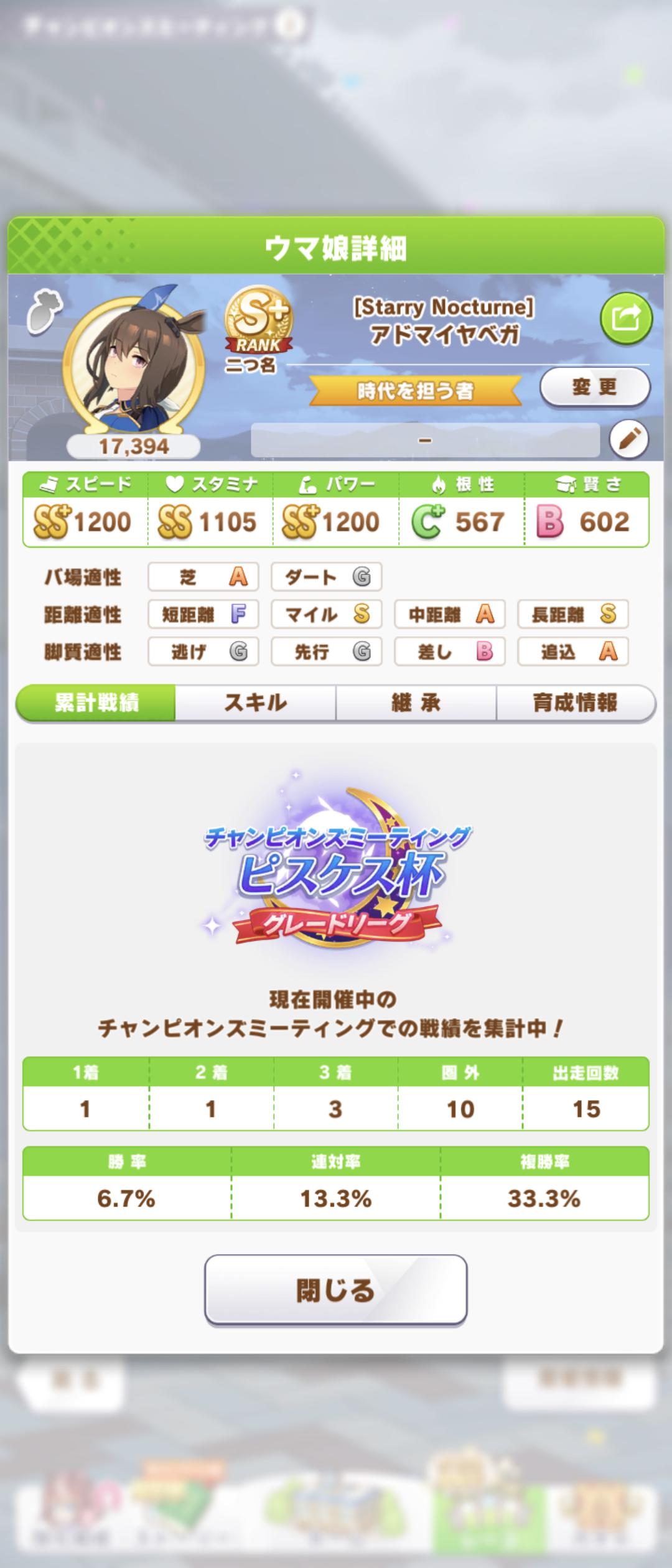Select the 育成情報 tab
The image size is (672, 1568).
pyautogui.click(x=576, y=703)
